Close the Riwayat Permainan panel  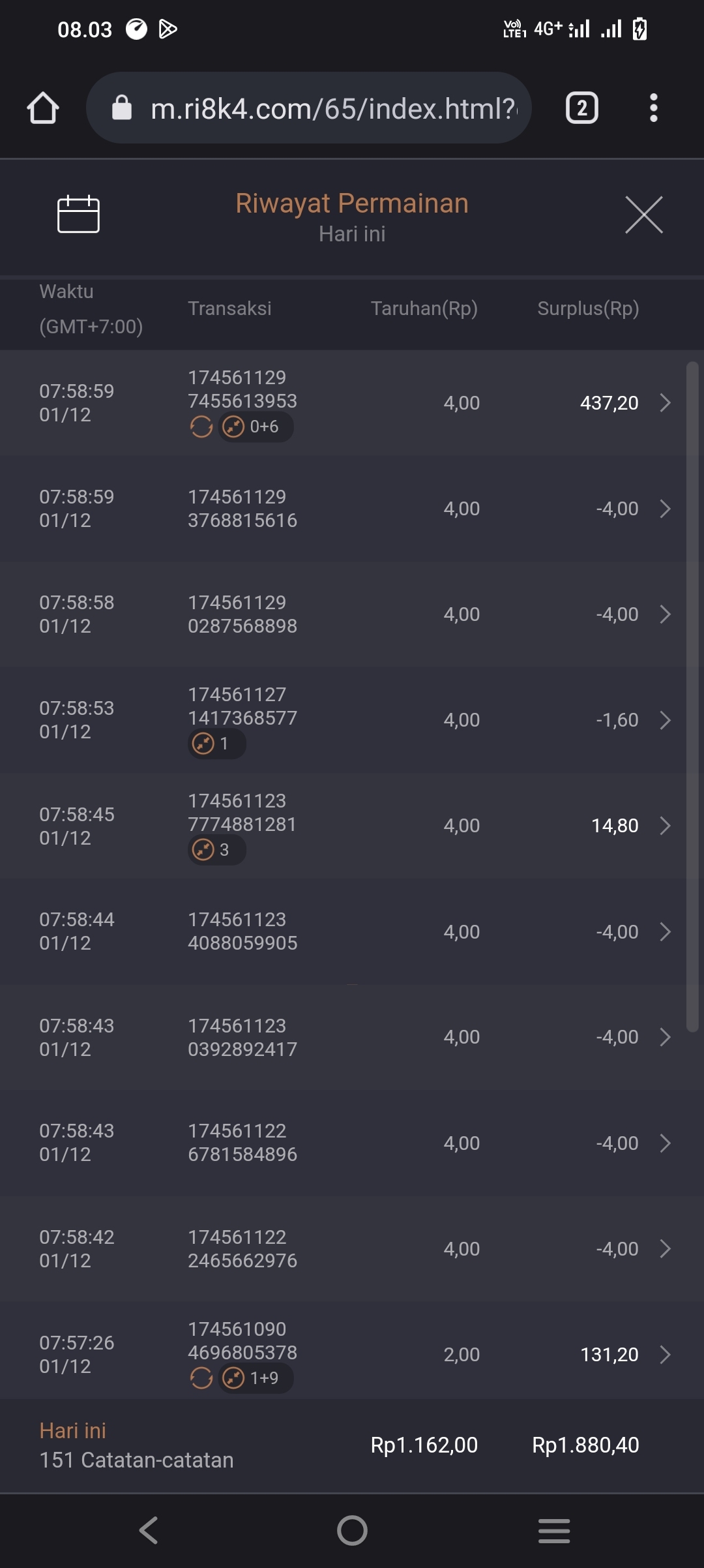tap(643, 215)
